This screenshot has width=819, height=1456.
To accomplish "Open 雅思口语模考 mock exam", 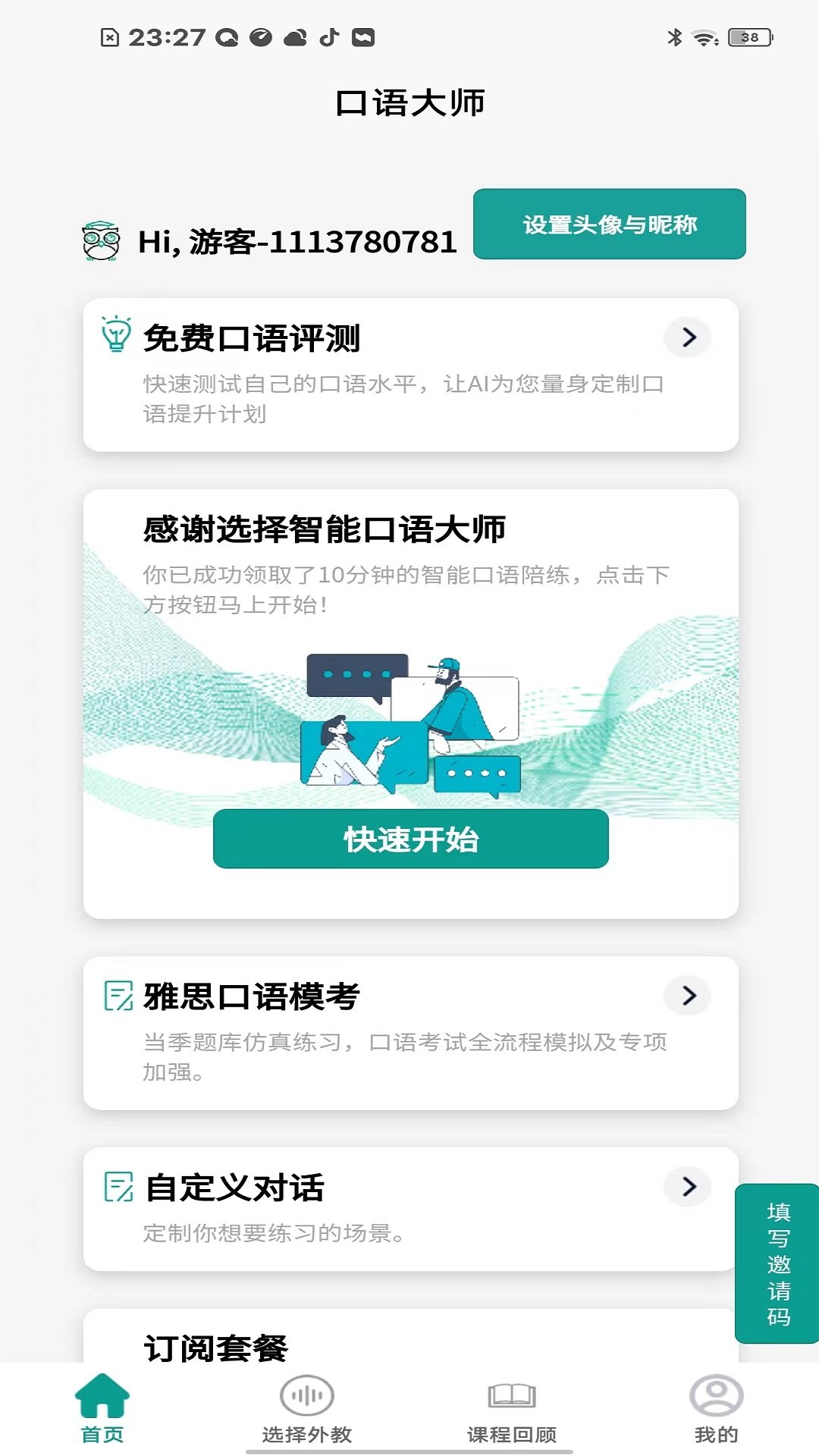I will pos(410,1033).
